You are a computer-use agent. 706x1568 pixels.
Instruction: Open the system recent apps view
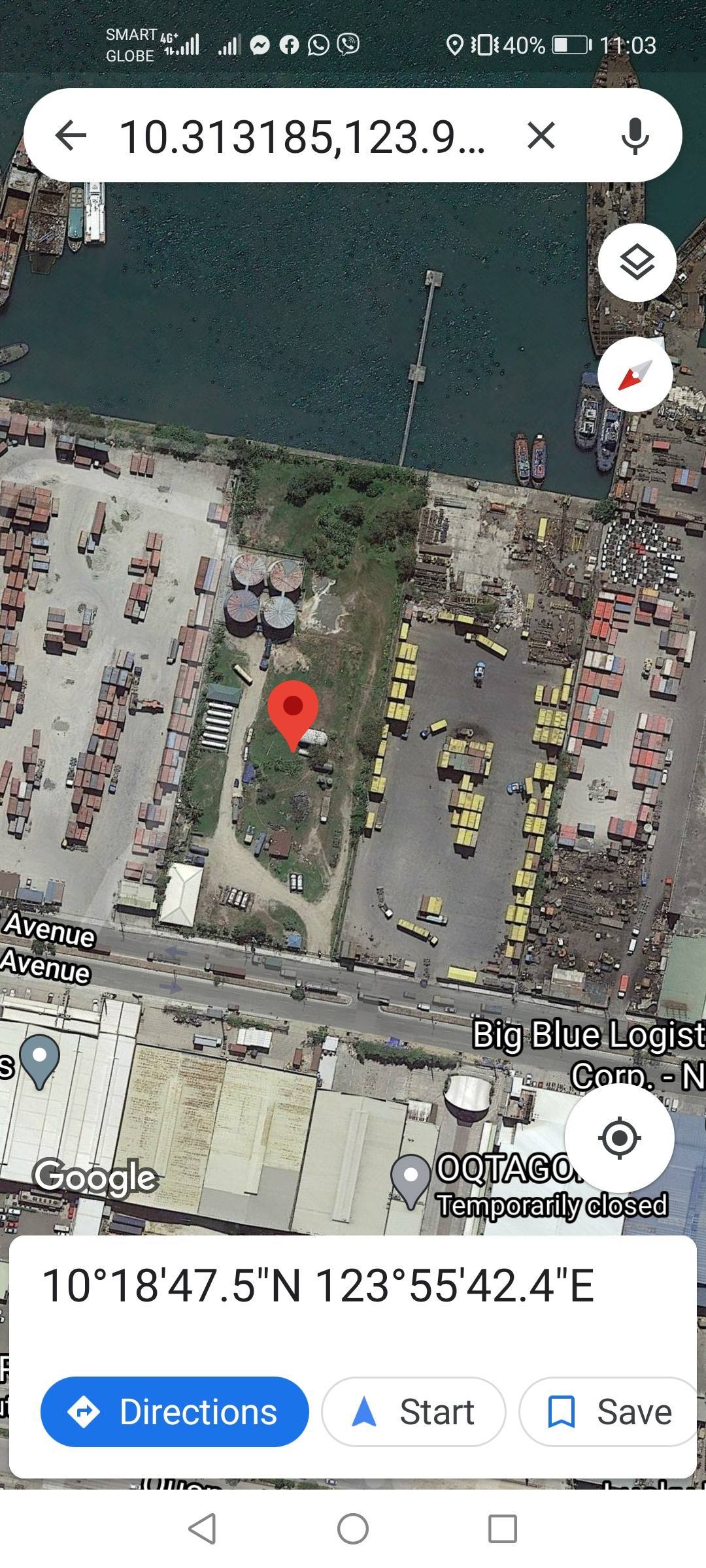(502, 1529)
